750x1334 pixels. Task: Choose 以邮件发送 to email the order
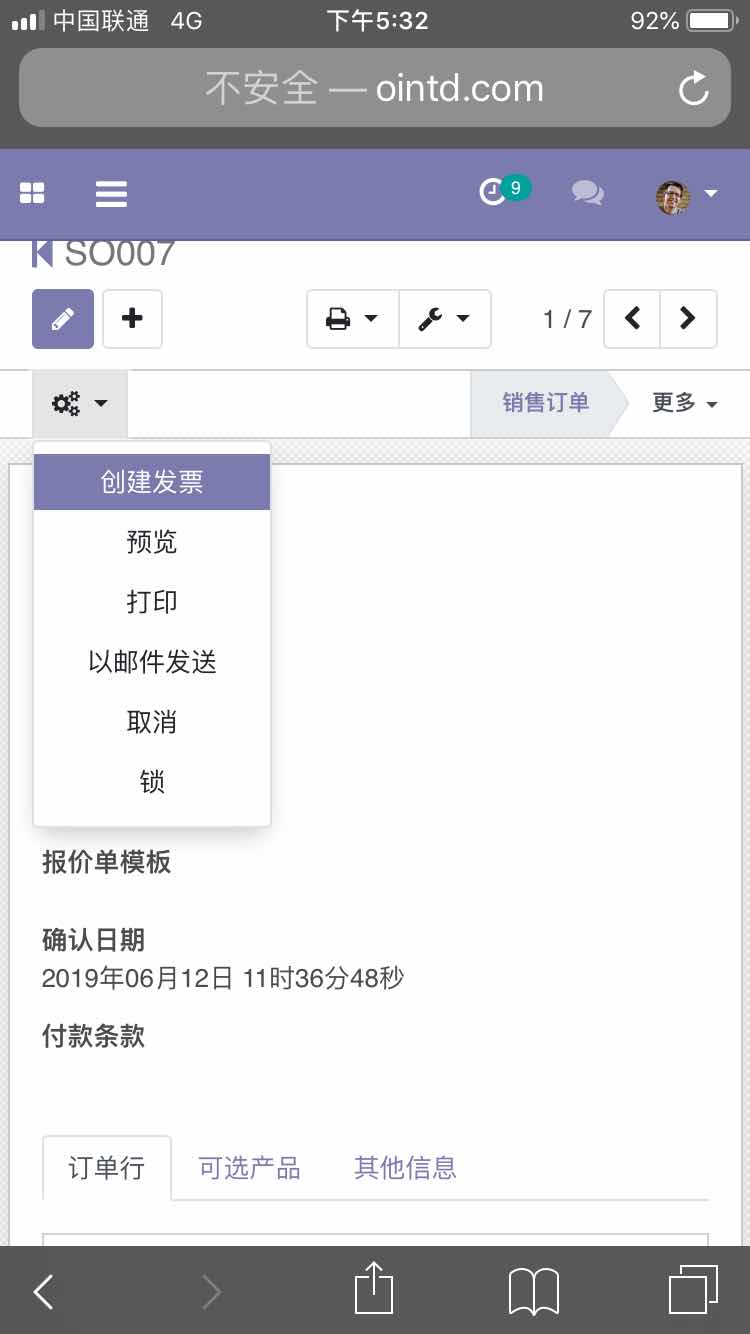coord(152,662)
